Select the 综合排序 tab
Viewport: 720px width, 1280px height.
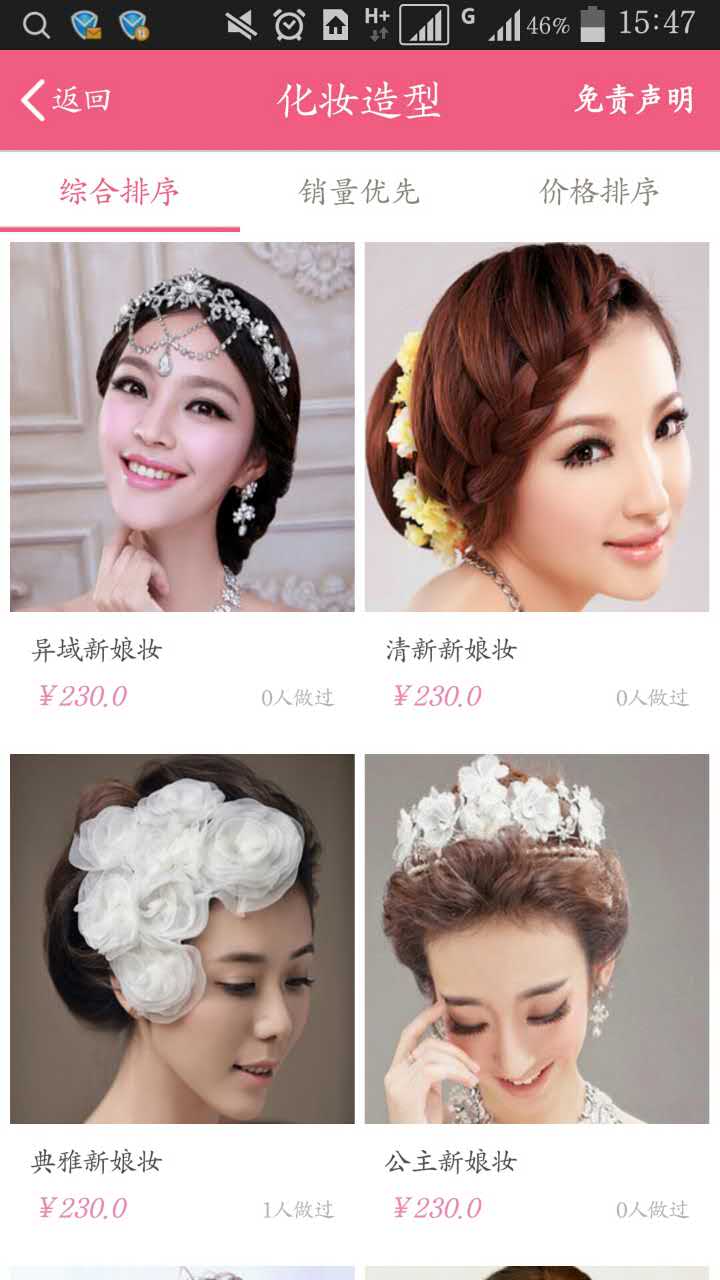tap(120, 191)
